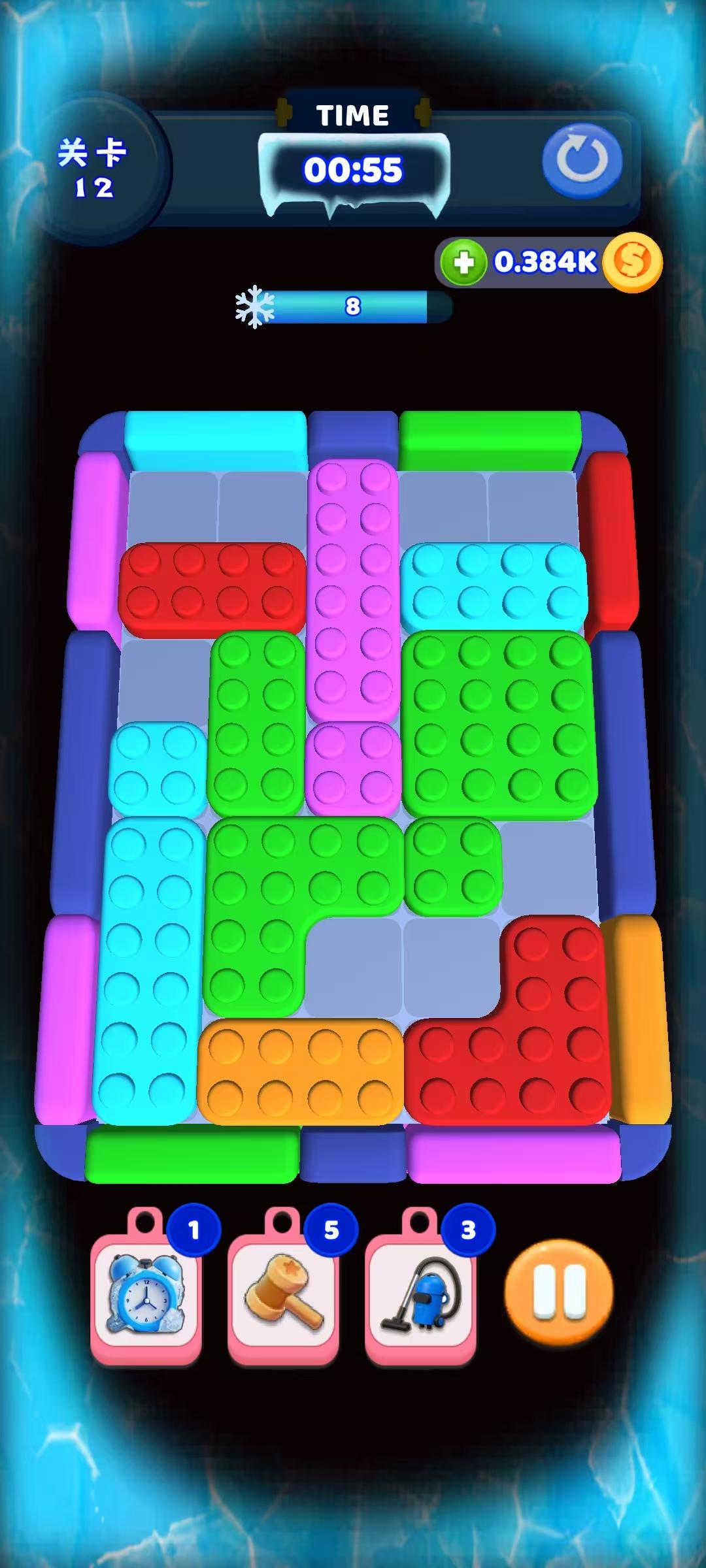Pause the game
This screenshot has width=706, height=1568.
click(x=559, y=1292)
